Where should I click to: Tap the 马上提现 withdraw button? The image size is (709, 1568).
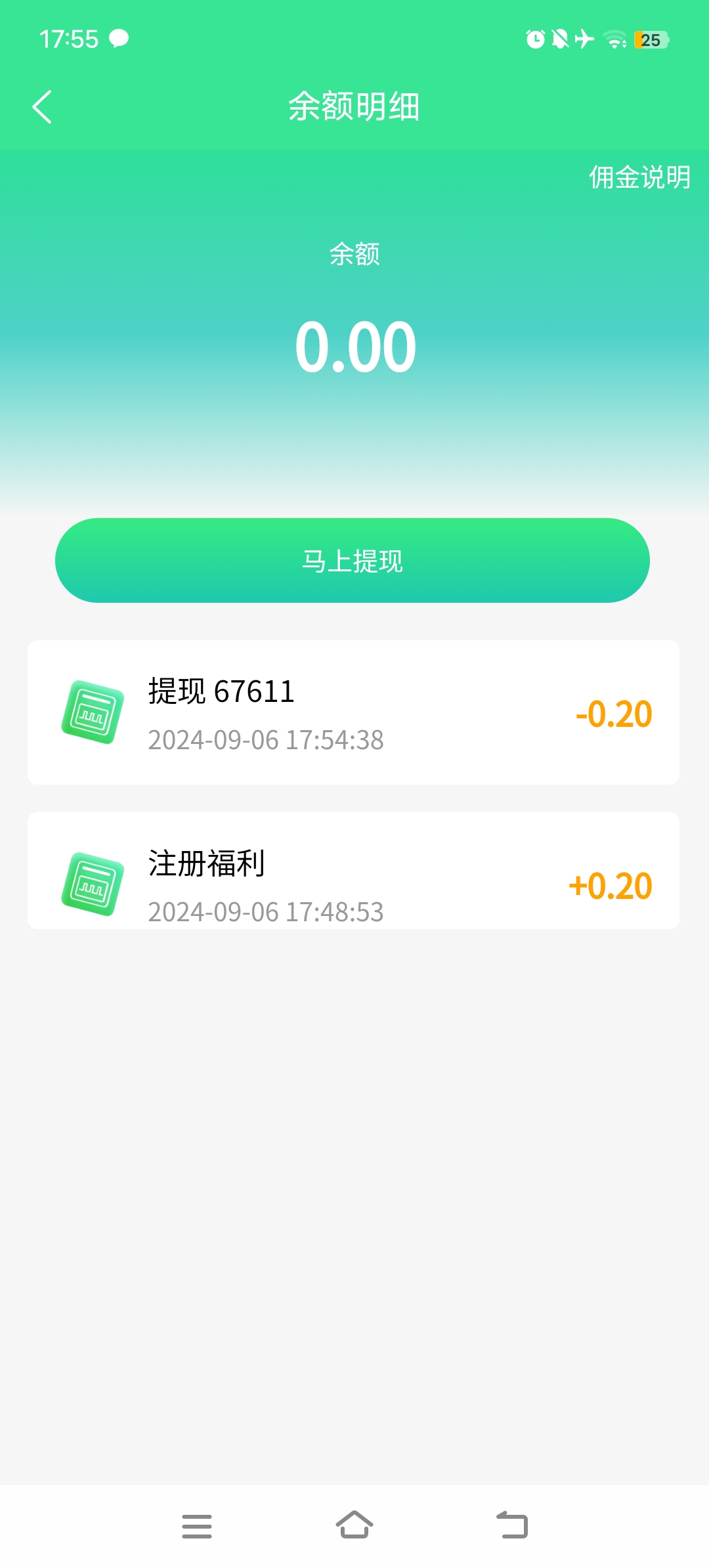coord(353,560)
